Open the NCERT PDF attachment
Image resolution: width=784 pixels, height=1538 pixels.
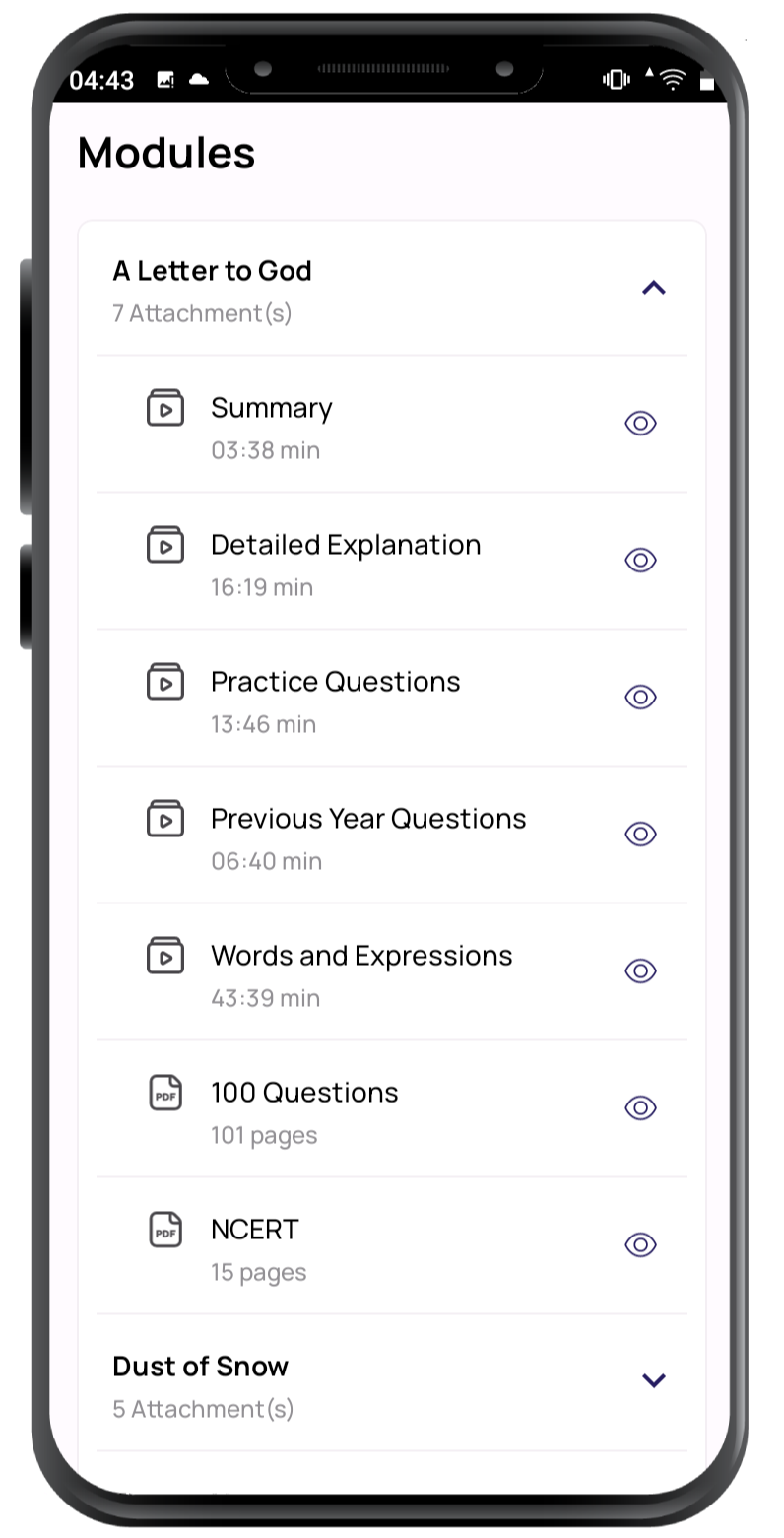(255, 1231)
